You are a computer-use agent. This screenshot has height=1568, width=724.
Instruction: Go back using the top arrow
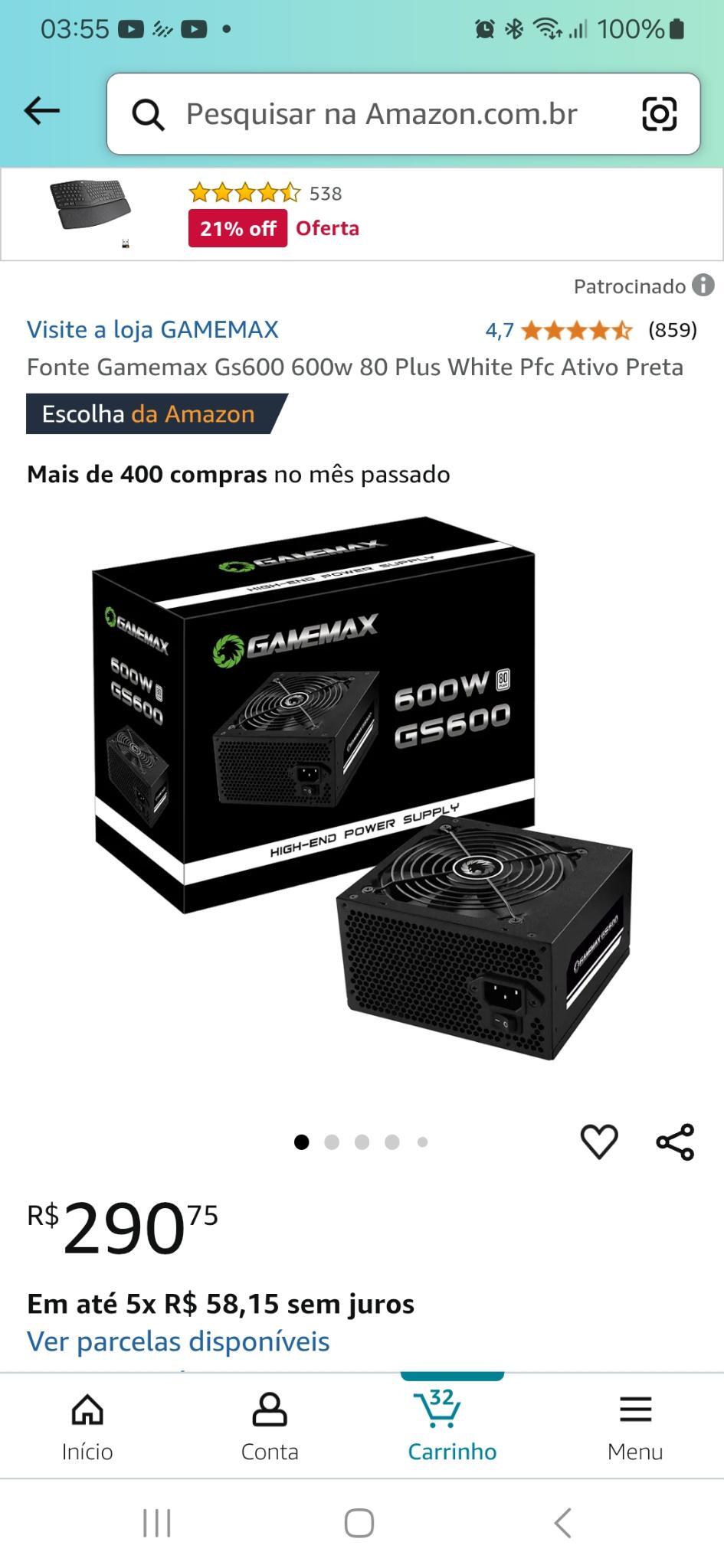tap(42, 111)
